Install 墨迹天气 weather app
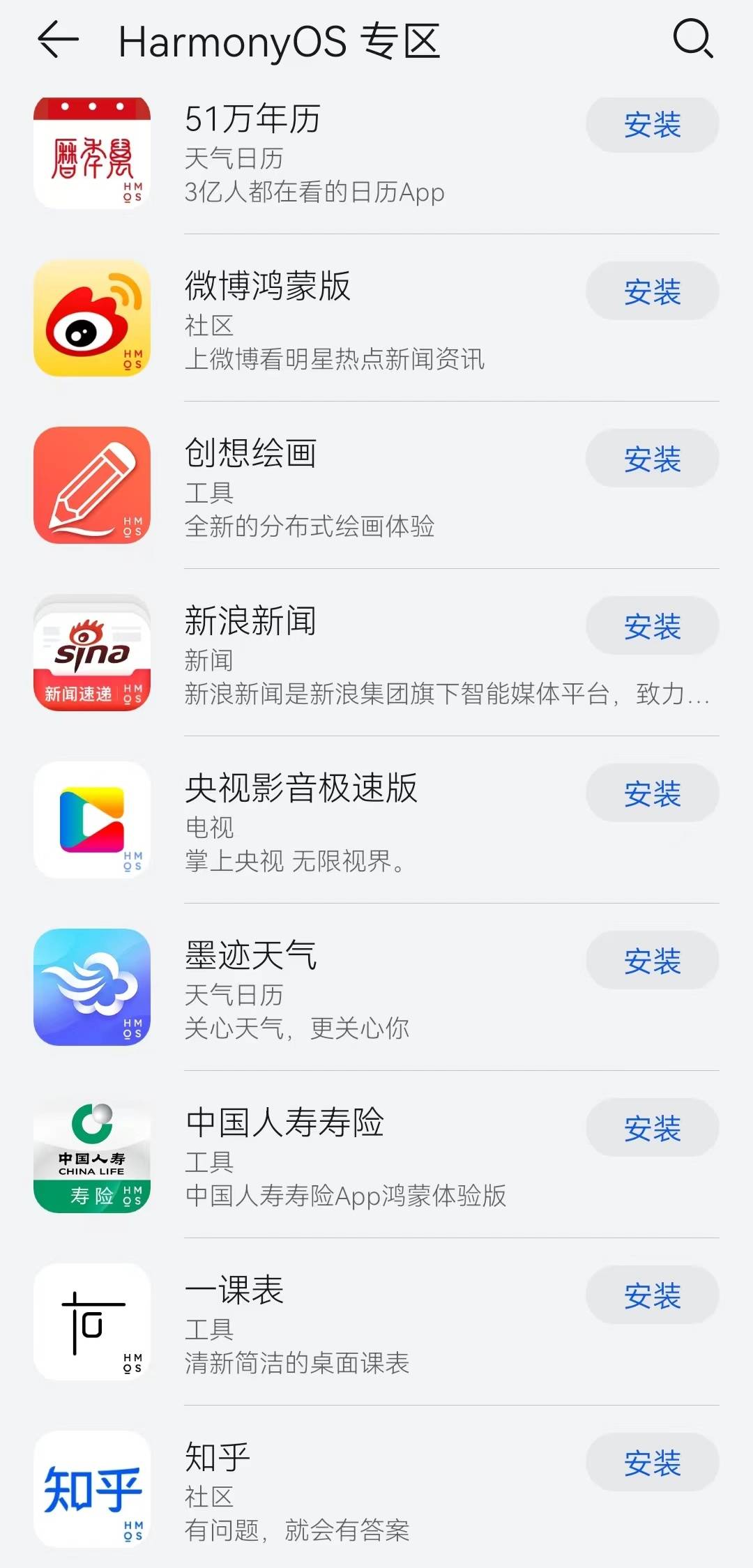The height and width of the screenshot is (1568, 753). (652, 961)
